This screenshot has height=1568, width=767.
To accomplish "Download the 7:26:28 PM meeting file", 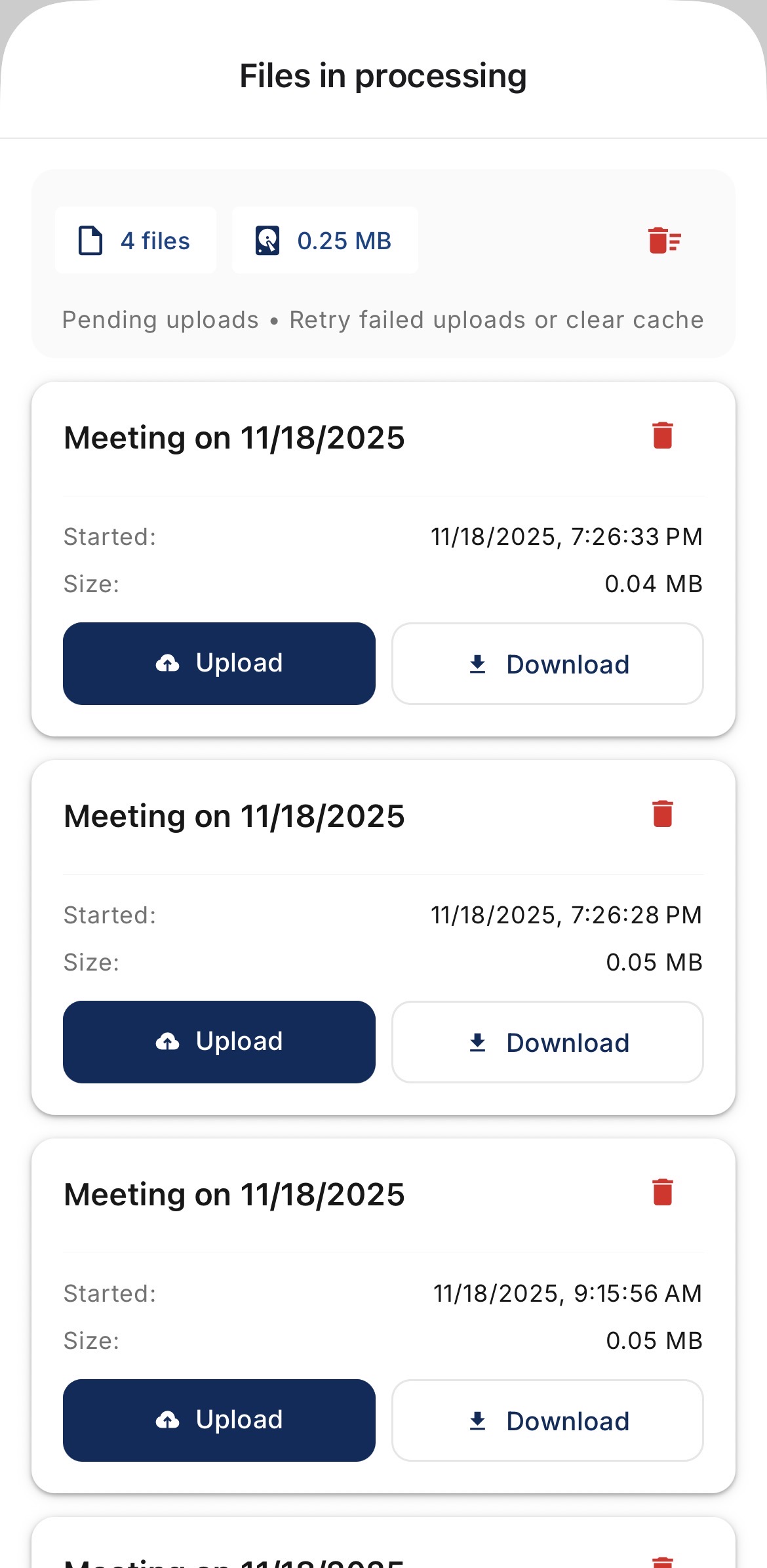I will (547, 1042).
